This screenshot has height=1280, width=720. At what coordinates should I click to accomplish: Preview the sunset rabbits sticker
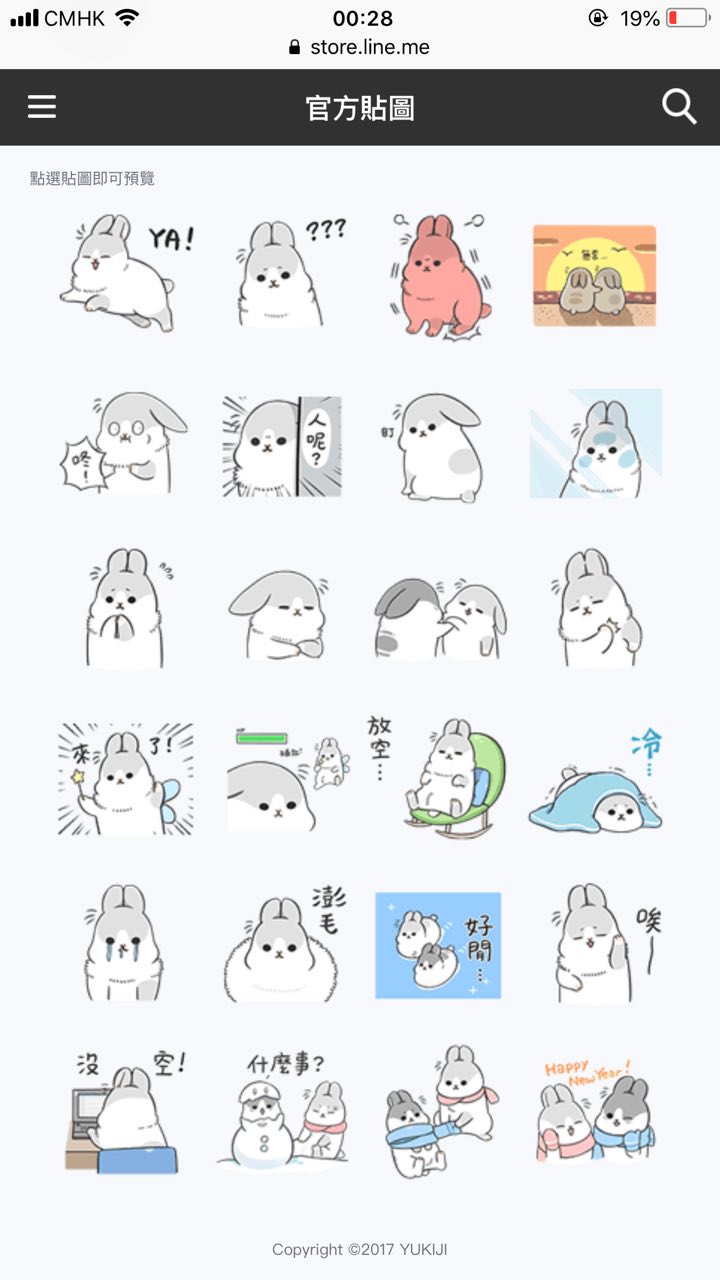[x=594, y=275]
